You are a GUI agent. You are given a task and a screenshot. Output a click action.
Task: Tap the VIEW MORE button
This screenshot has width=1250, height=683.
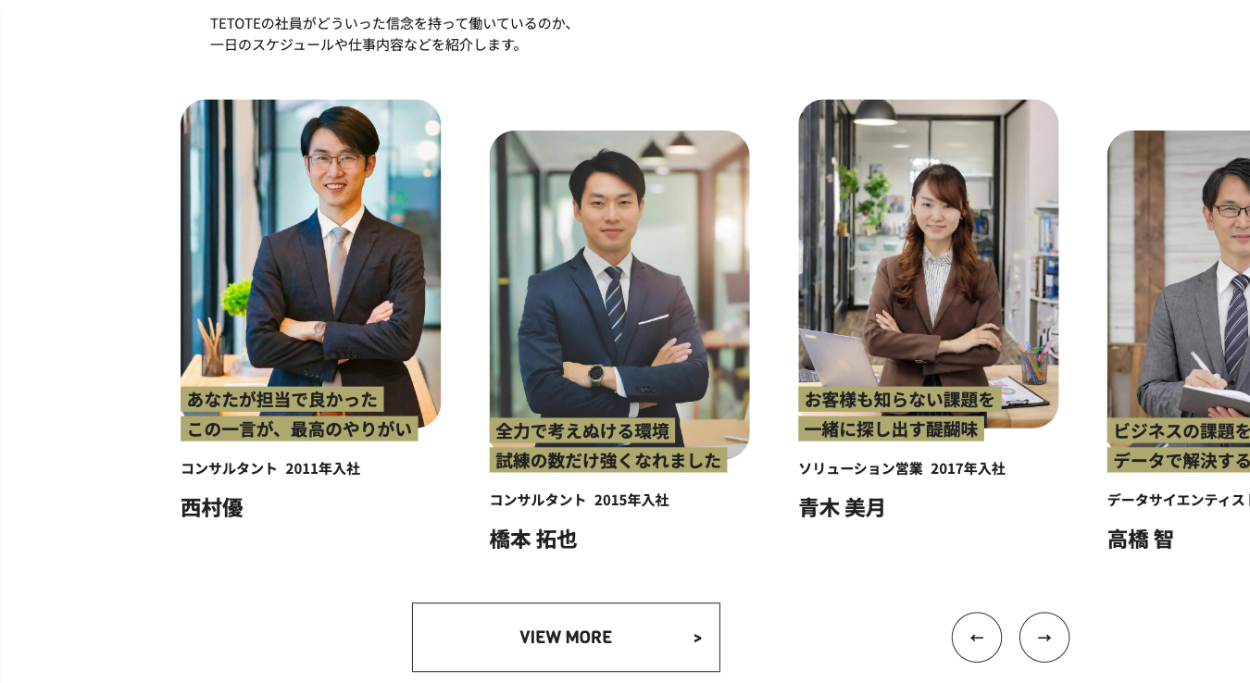[566, 637]
